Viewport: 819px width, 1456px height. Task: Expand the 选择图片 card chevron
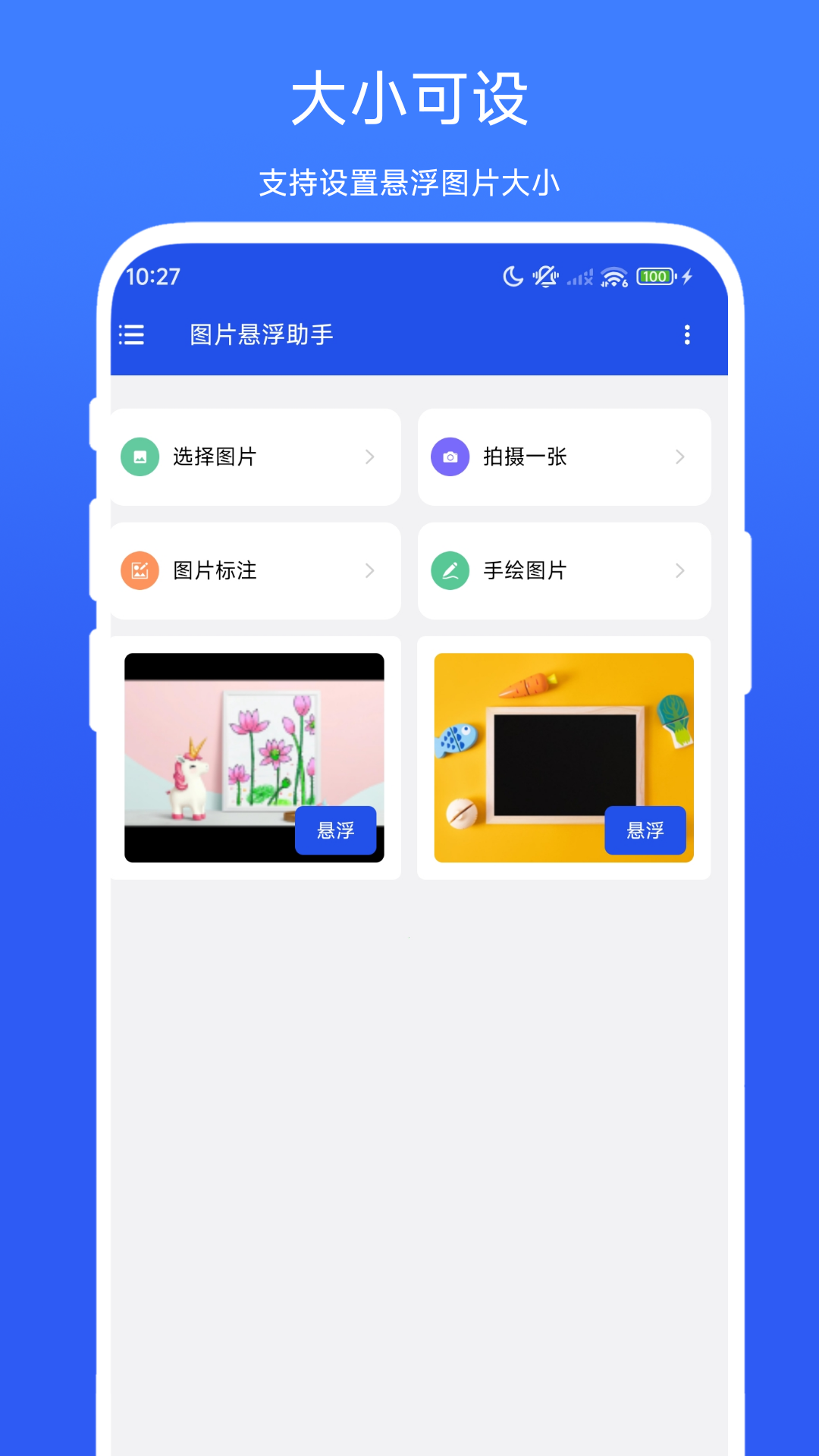coord(371,457)
